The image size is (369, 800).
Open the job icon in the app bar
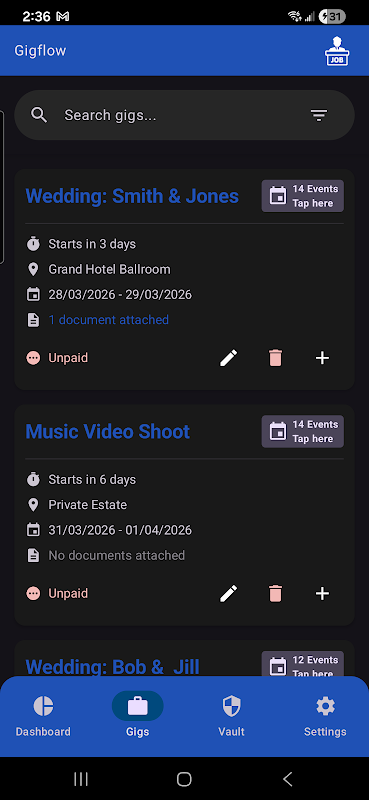pos(337,51)
